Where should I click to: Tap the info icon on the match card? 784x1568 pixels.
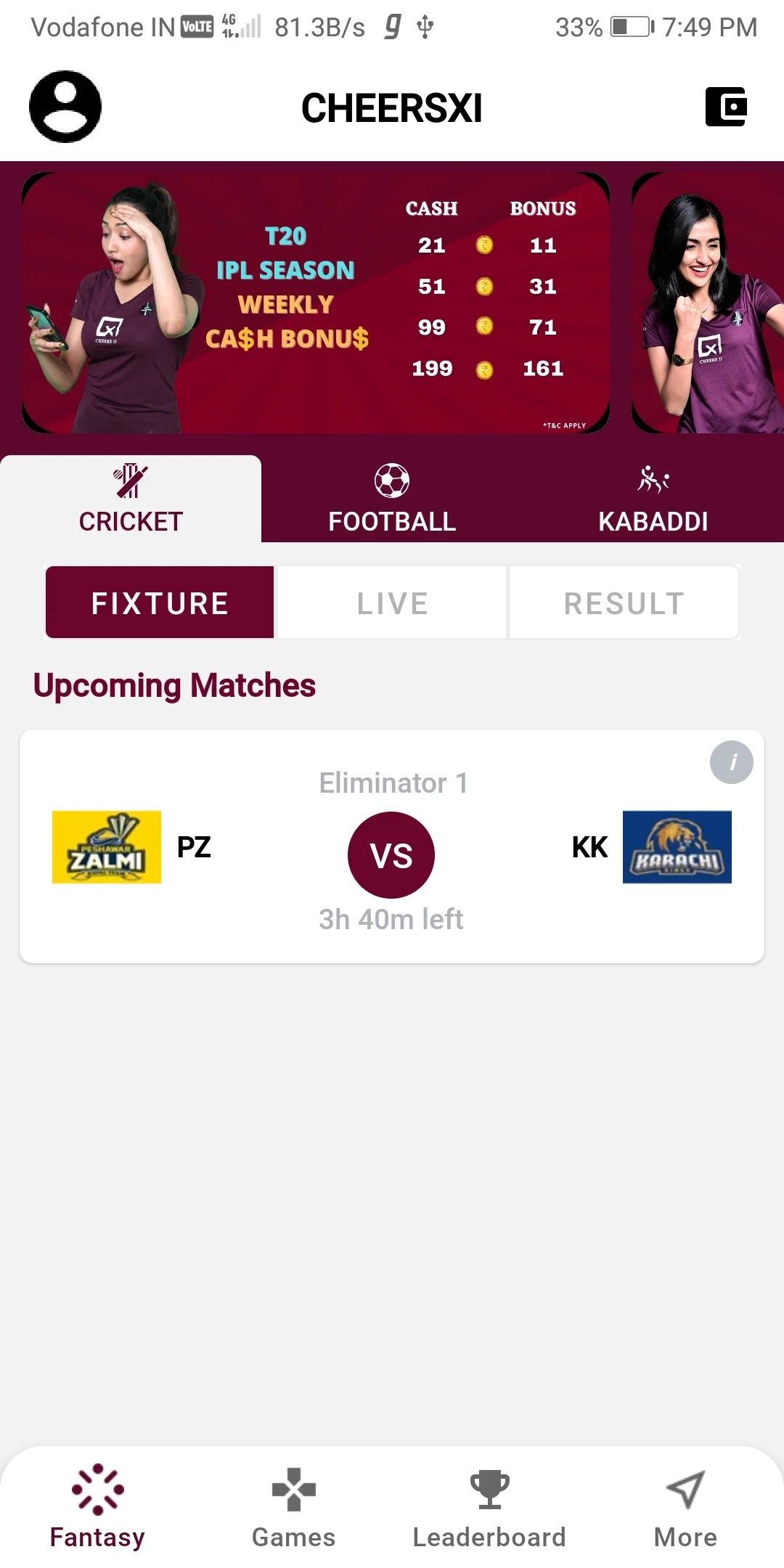(731, 762)
